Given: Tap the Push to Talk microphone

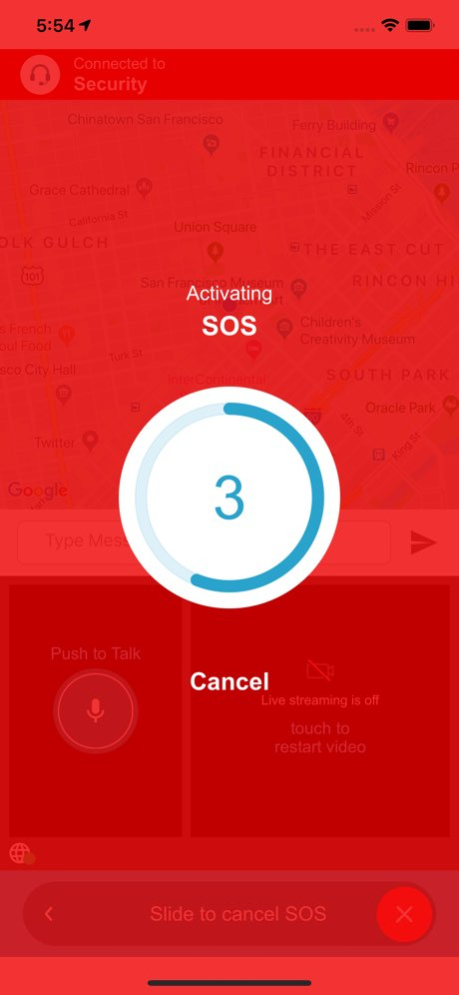Looking at the screenshot, I should (x=95, y=711).
